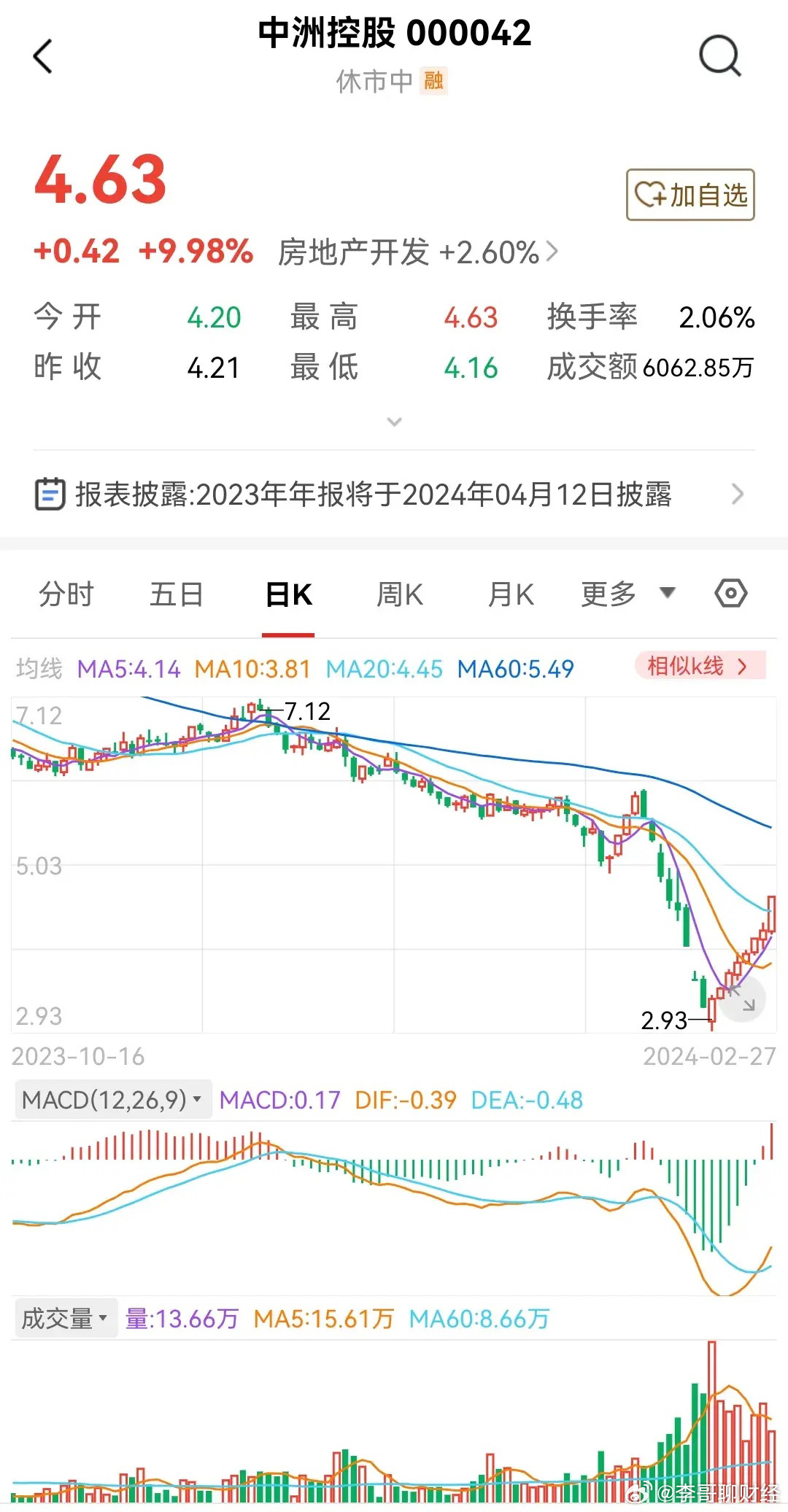
Task: Expand the K-line chart to fullscreen
Action: 742,999
